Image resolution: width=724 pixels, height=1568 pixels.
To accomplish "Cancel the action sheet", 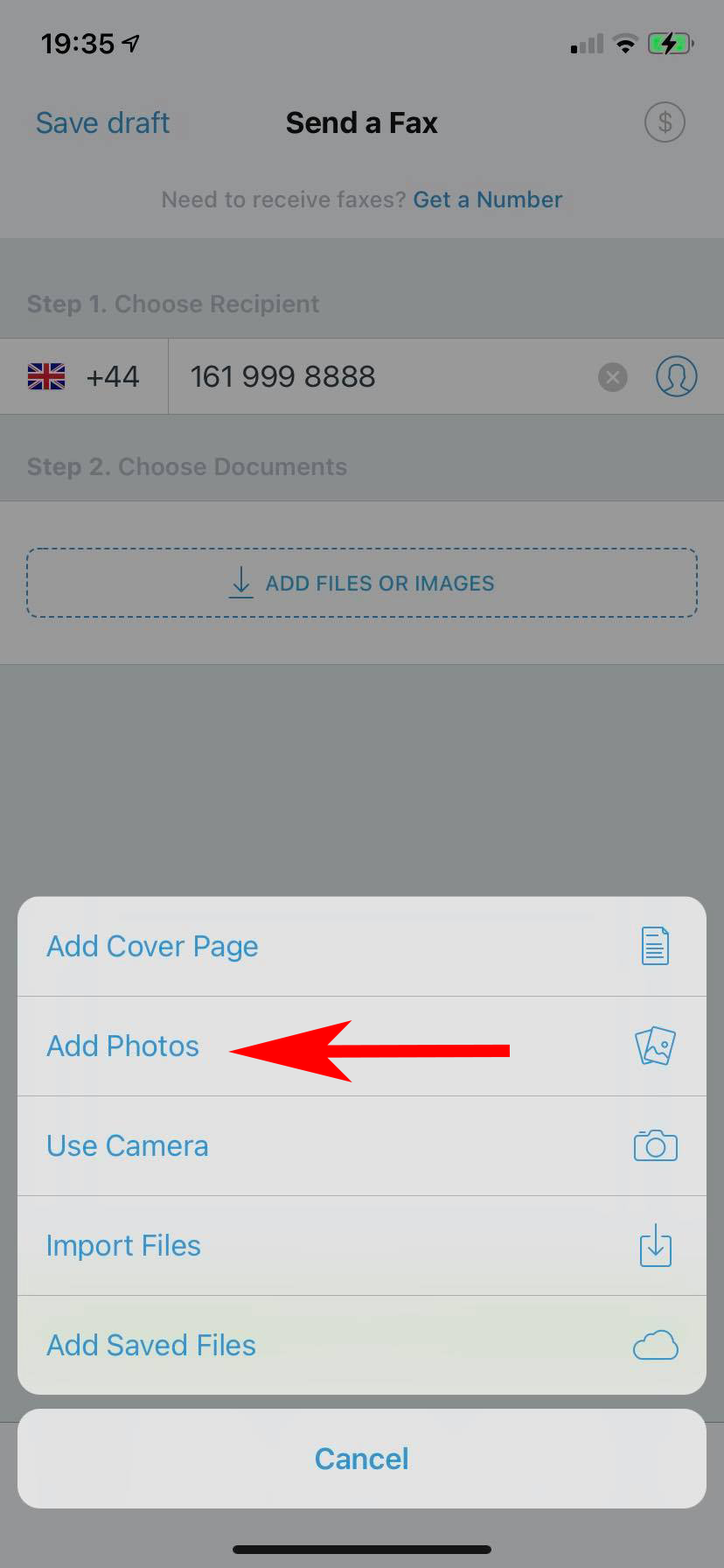I will point(361,1459).
